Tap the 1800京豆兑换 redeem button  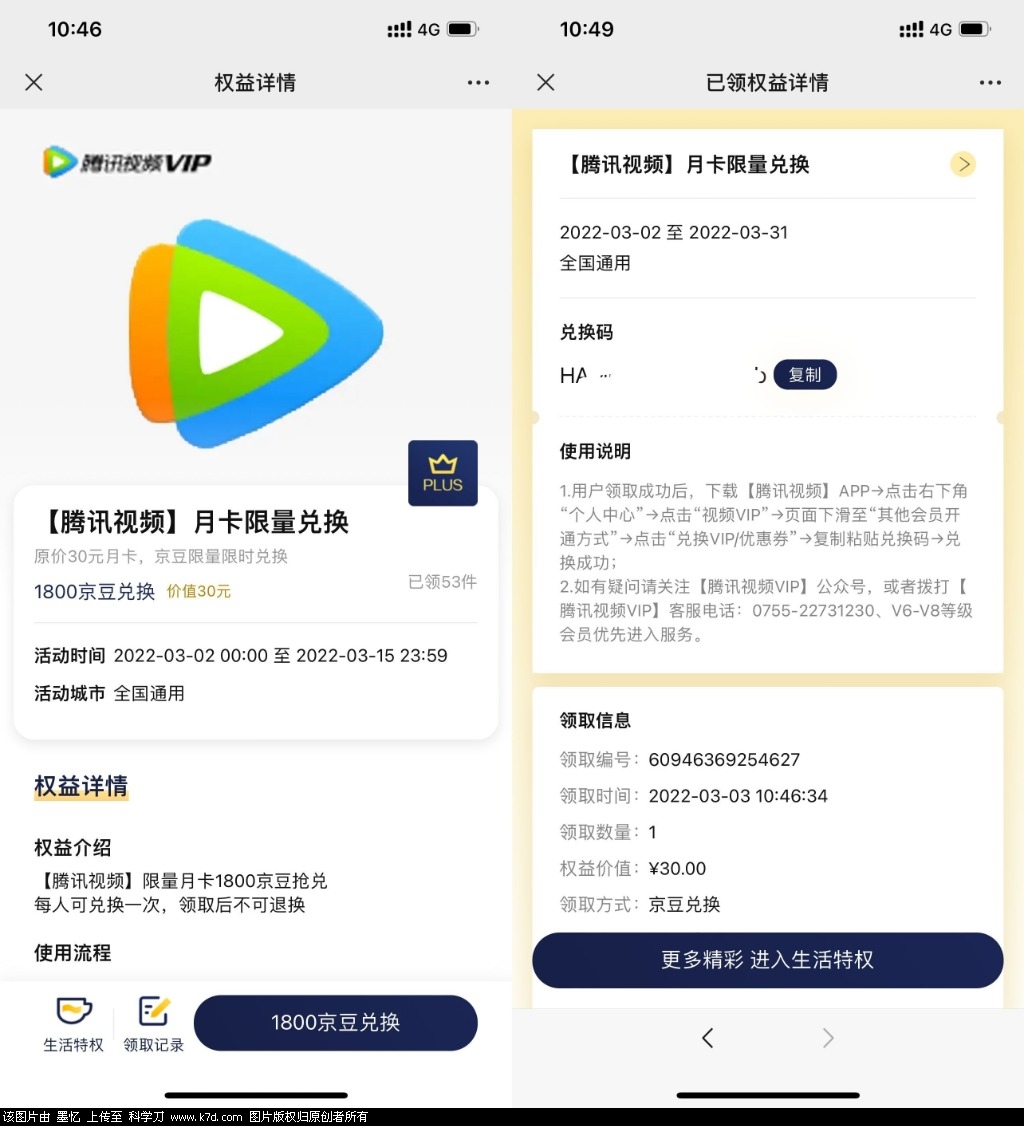tap(335, 1022)
